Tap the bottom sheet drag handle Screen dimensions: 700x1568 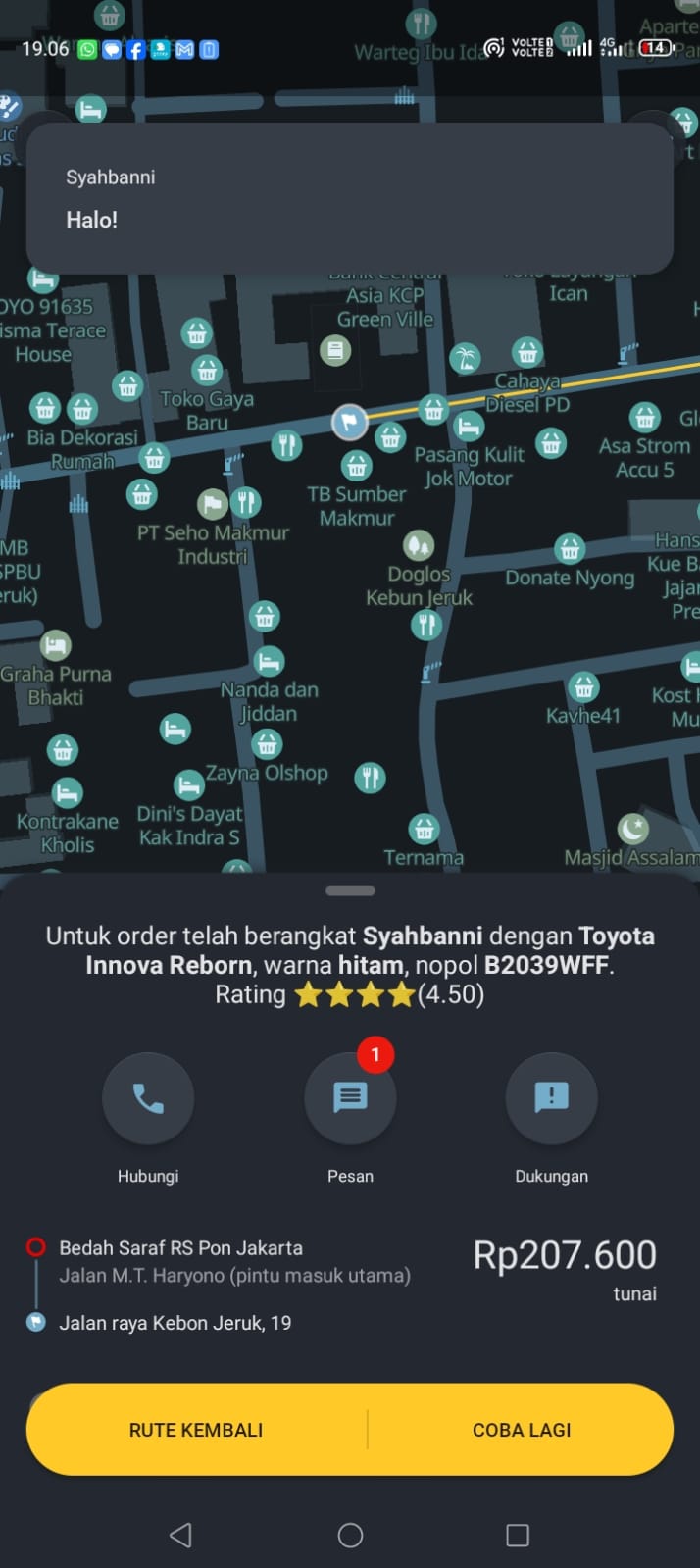[x=350, y=891]
